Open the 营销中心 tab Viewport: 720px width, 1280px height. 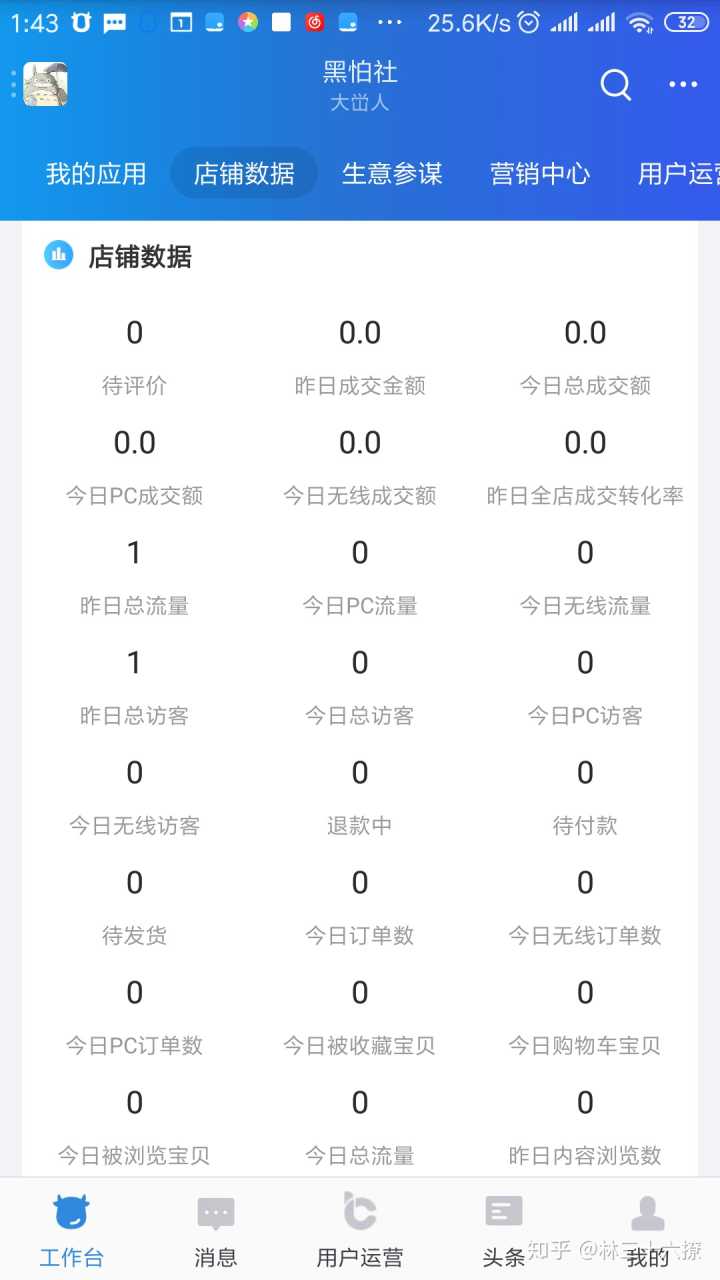point(540,174)
